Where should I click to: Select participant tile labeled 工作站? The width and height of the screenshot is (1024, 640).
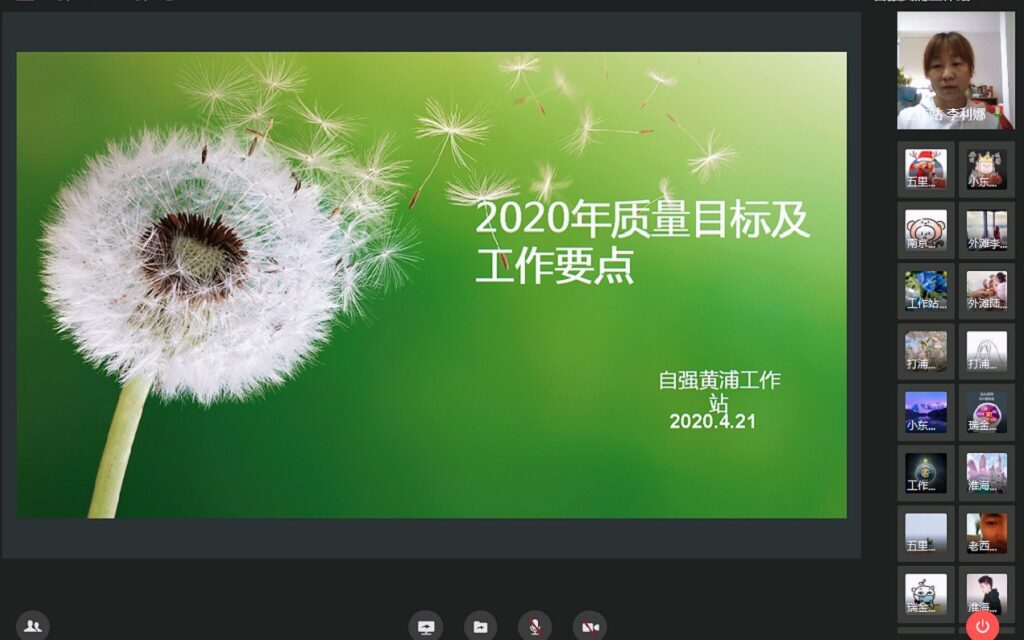click(x=926, y=290)
